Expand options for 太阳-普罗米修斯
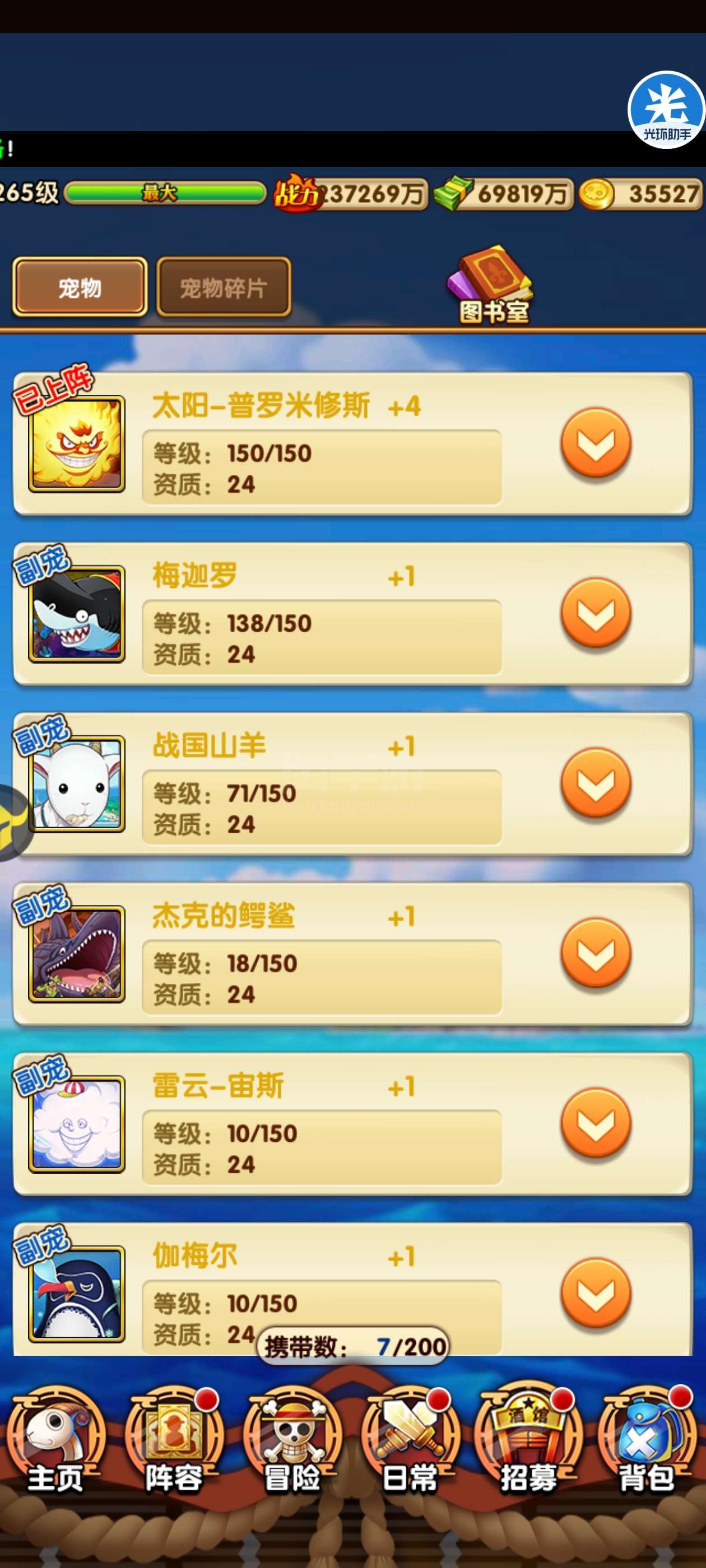This screenshot has height=1568, width=706. point(595,444)
